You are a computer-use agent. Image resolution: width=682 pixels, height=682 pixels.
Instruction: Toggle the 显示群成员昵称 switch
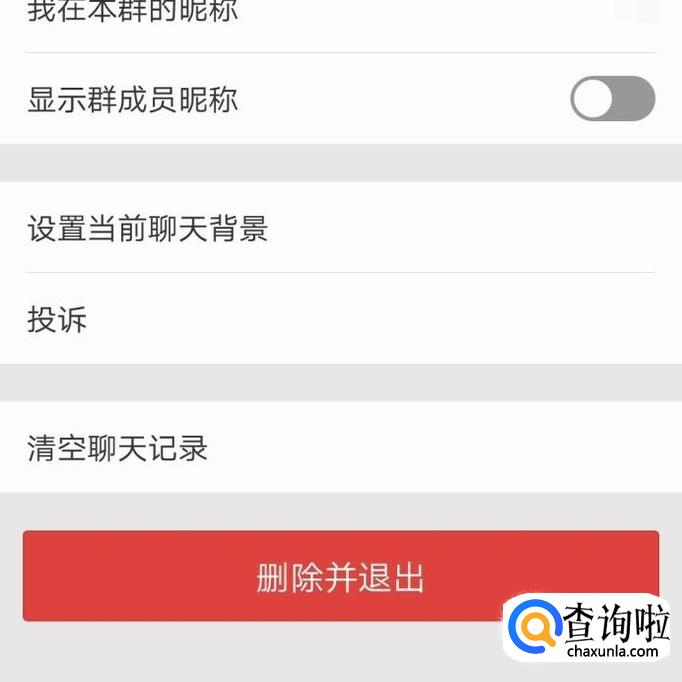click(612, 99)
